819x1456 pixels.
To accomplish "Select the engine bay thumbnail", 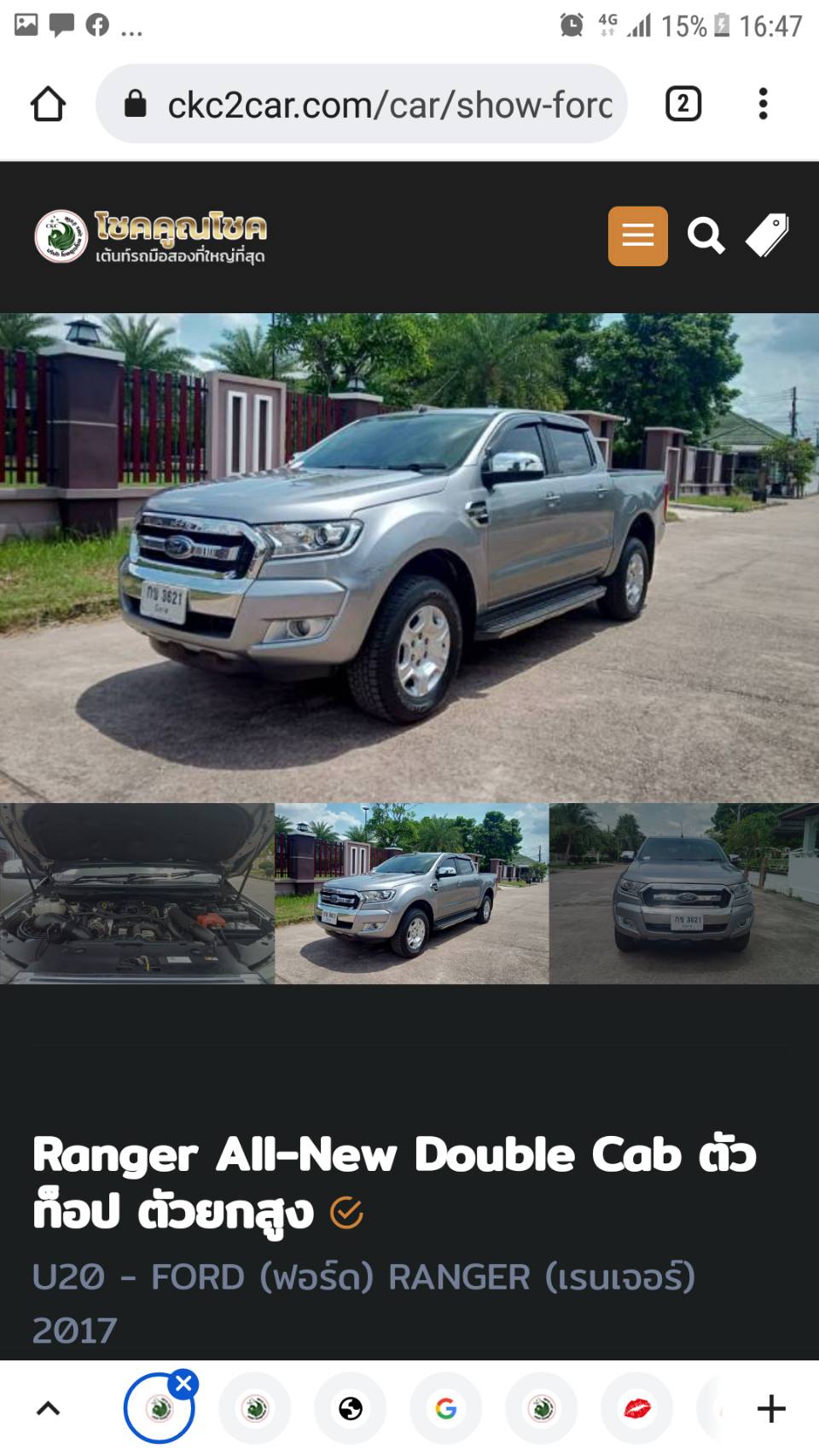I will (136, 894).
